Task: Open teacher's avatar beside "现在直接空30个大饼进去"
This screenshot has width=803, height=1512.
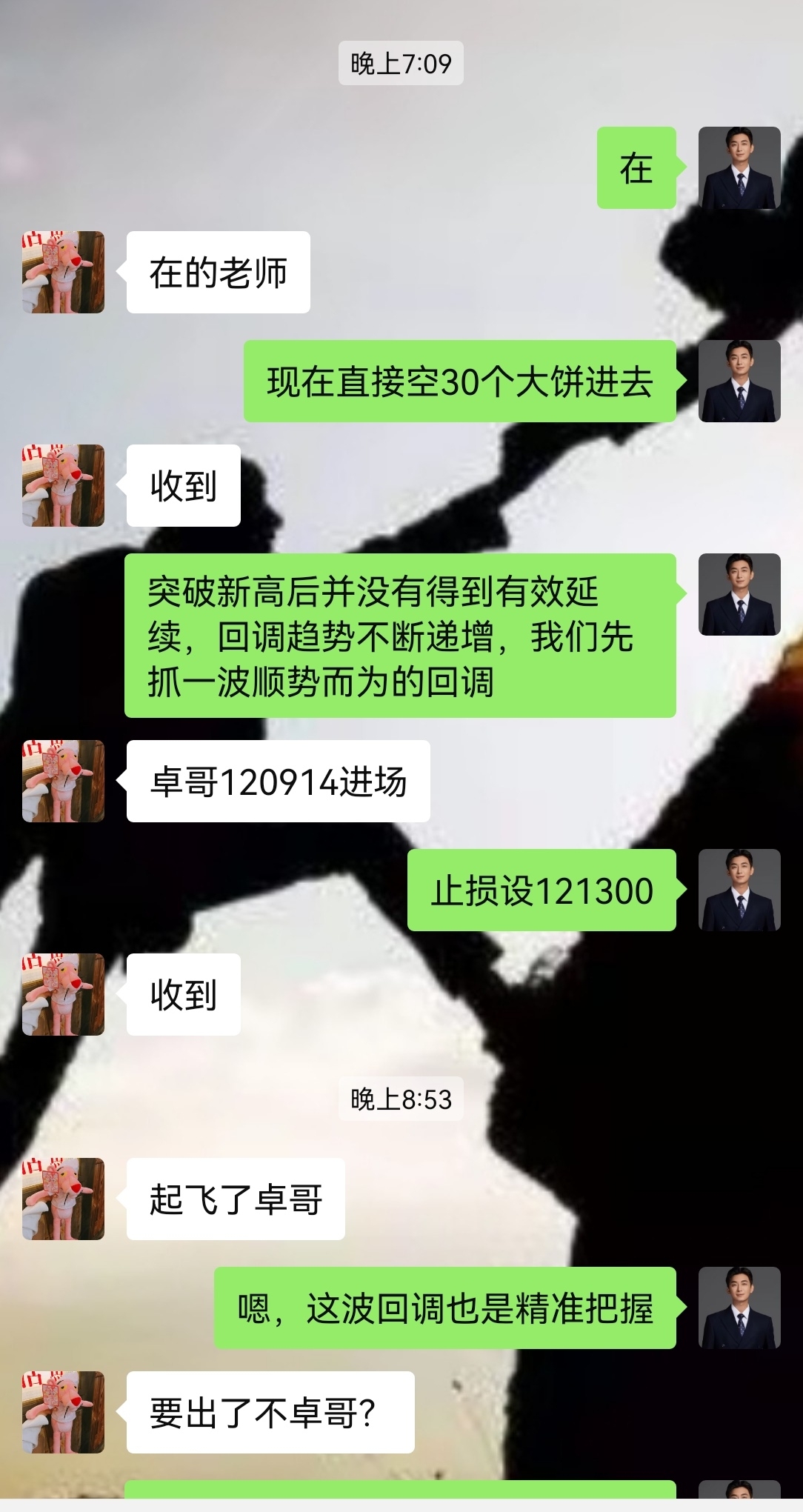Action: coord(739,381)
